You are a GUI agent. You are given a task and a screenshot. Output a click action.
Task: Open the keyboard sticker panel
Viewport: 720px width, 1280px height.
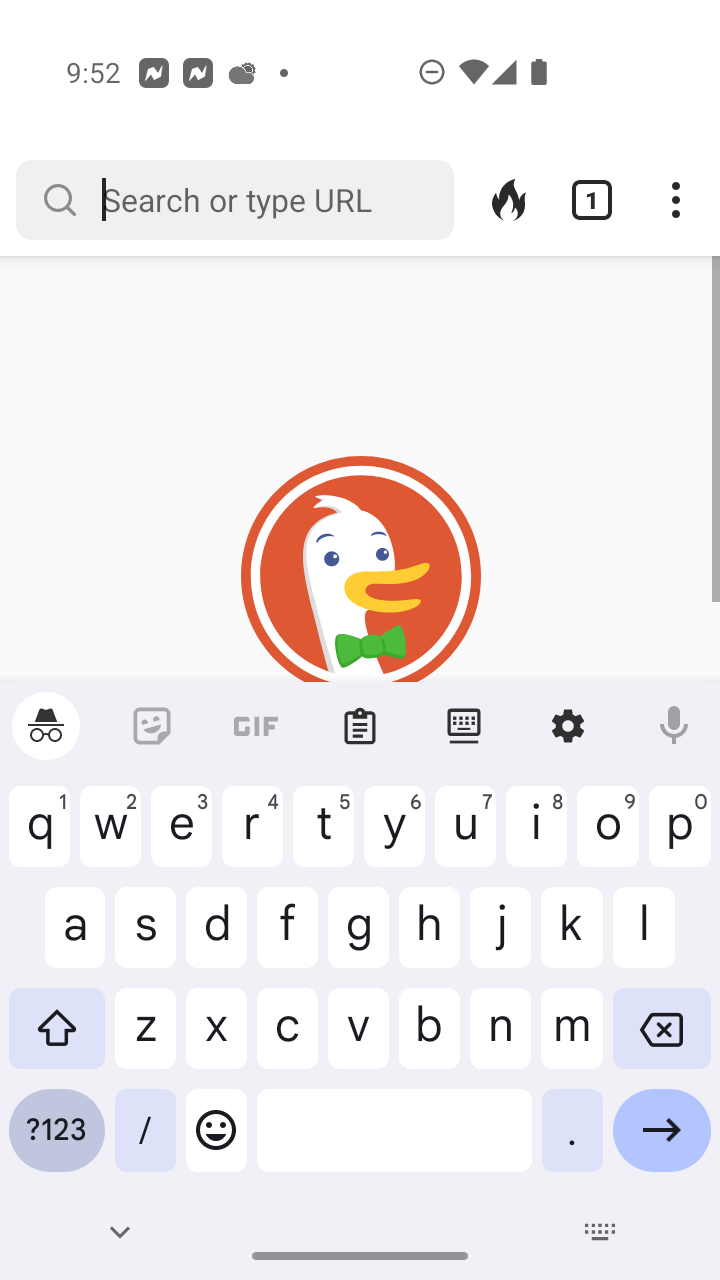152,726
